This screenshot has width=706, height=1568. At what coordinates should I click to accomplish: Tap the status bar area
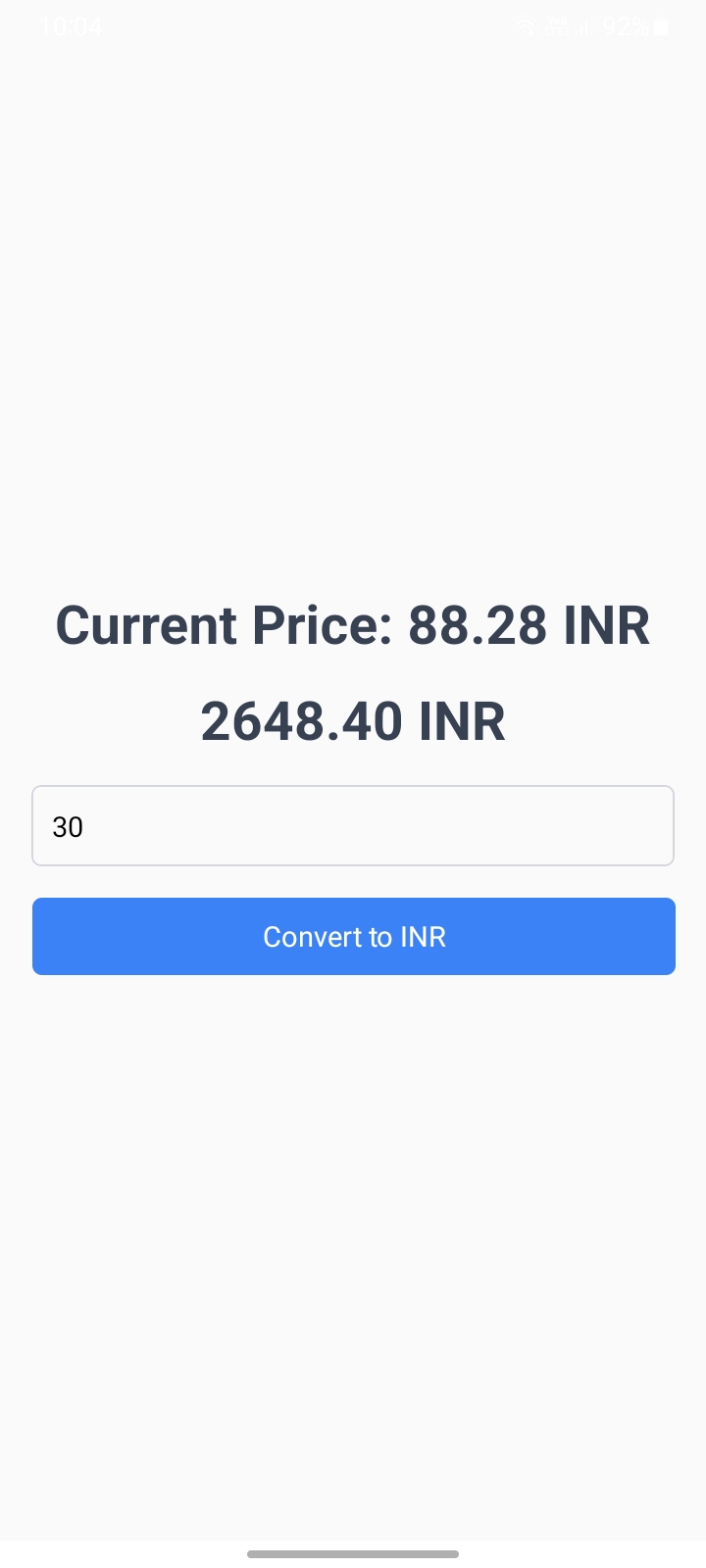(353, 24)
